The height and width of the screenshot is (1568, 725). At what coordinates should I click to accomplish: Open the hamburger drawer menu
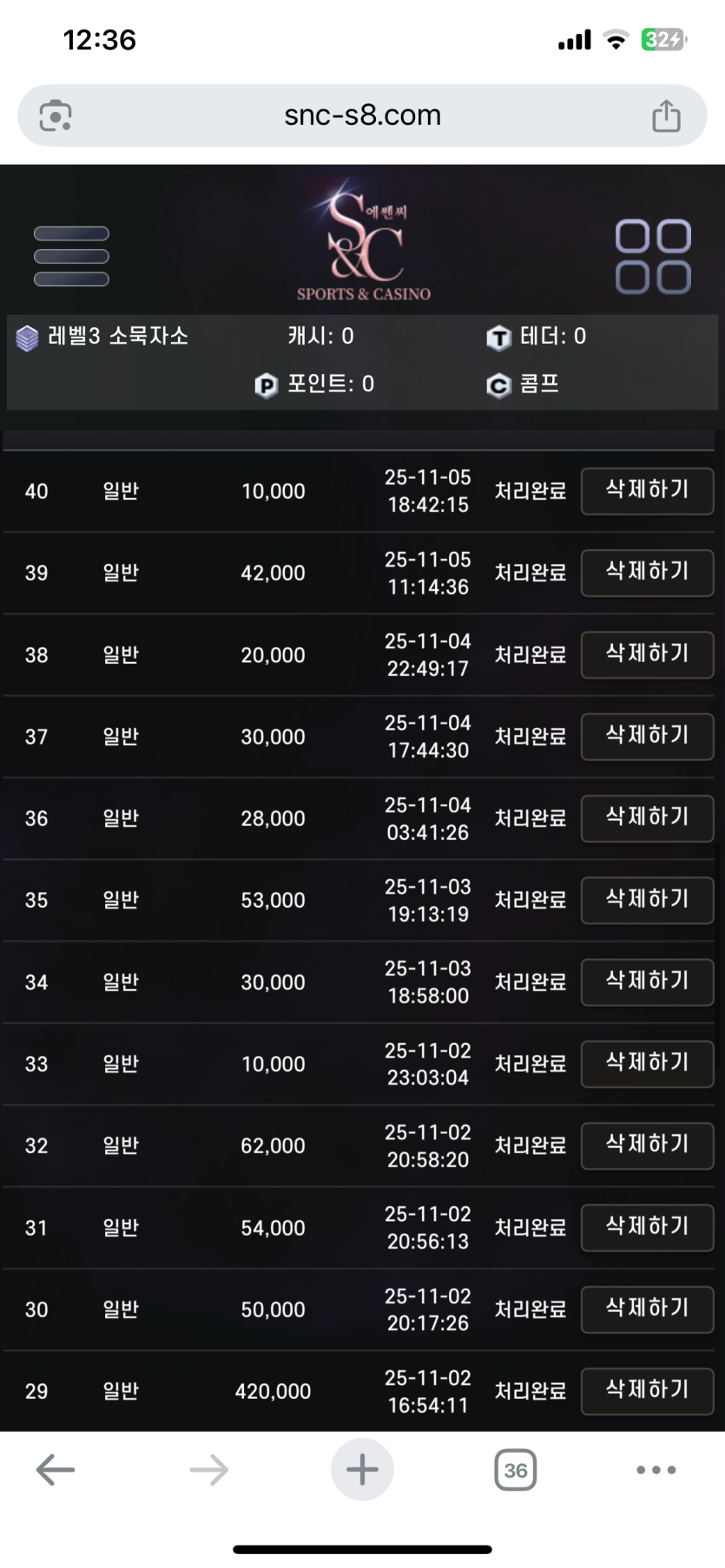[71, 256]
